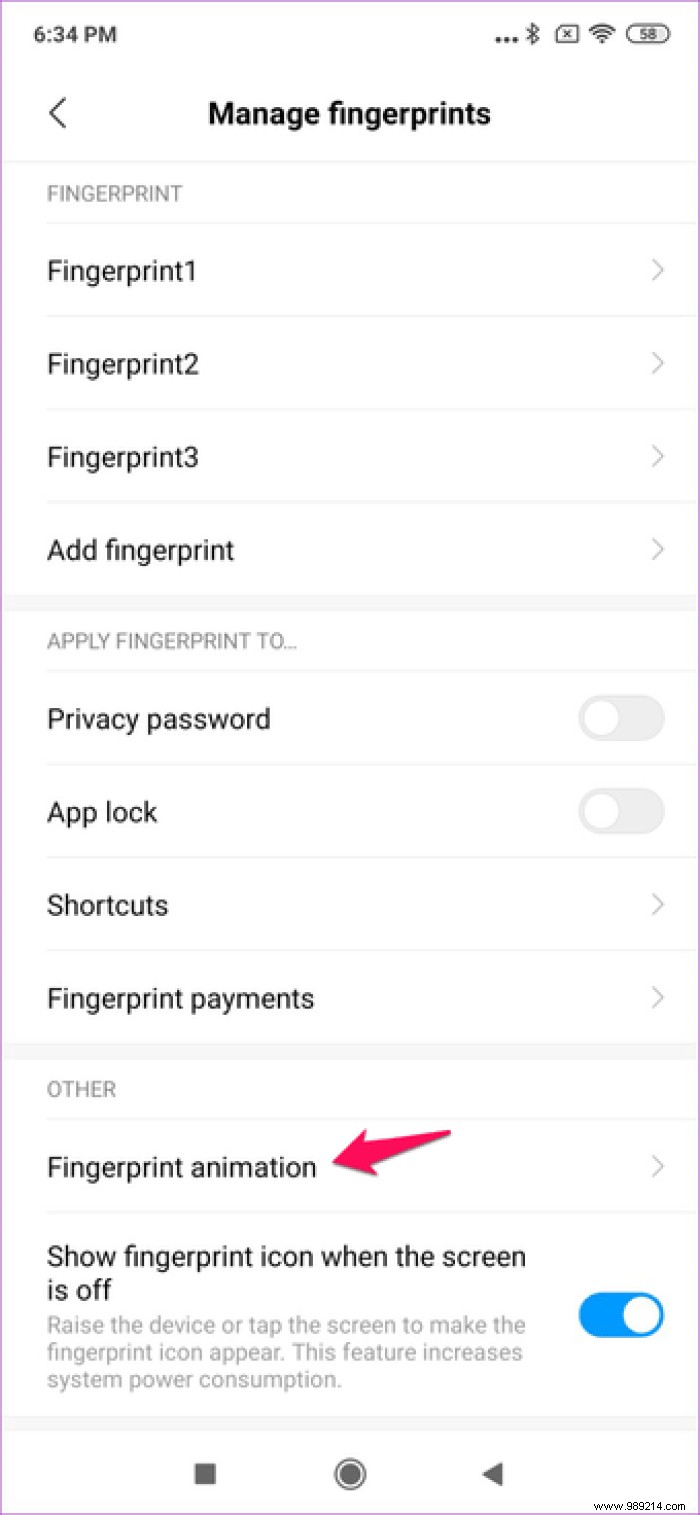
Task: Turn on fingerprint for App lock
Action: (x=620, y=811)
